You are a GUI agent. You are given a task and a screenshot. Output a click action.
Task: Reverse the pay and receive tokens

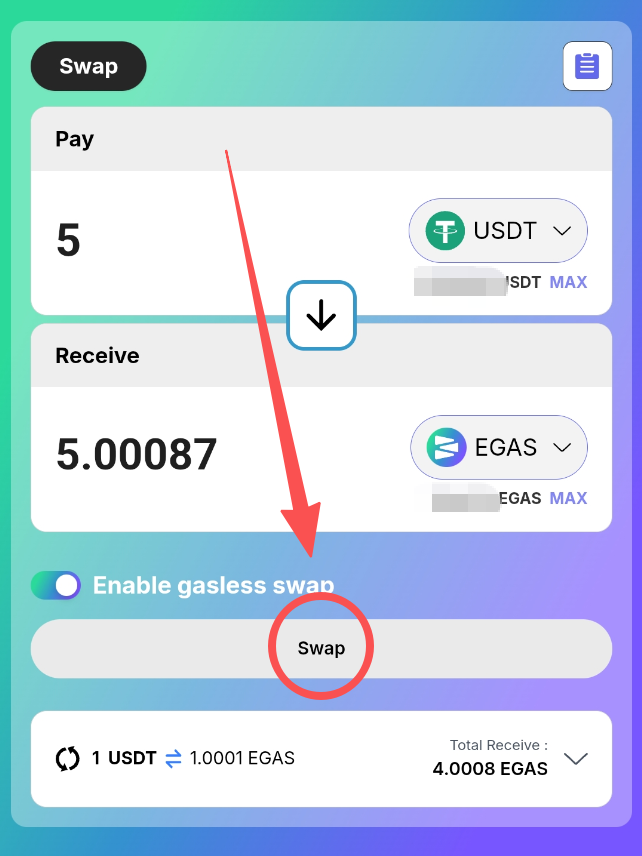pyautogui.click(x=321, y=315)
